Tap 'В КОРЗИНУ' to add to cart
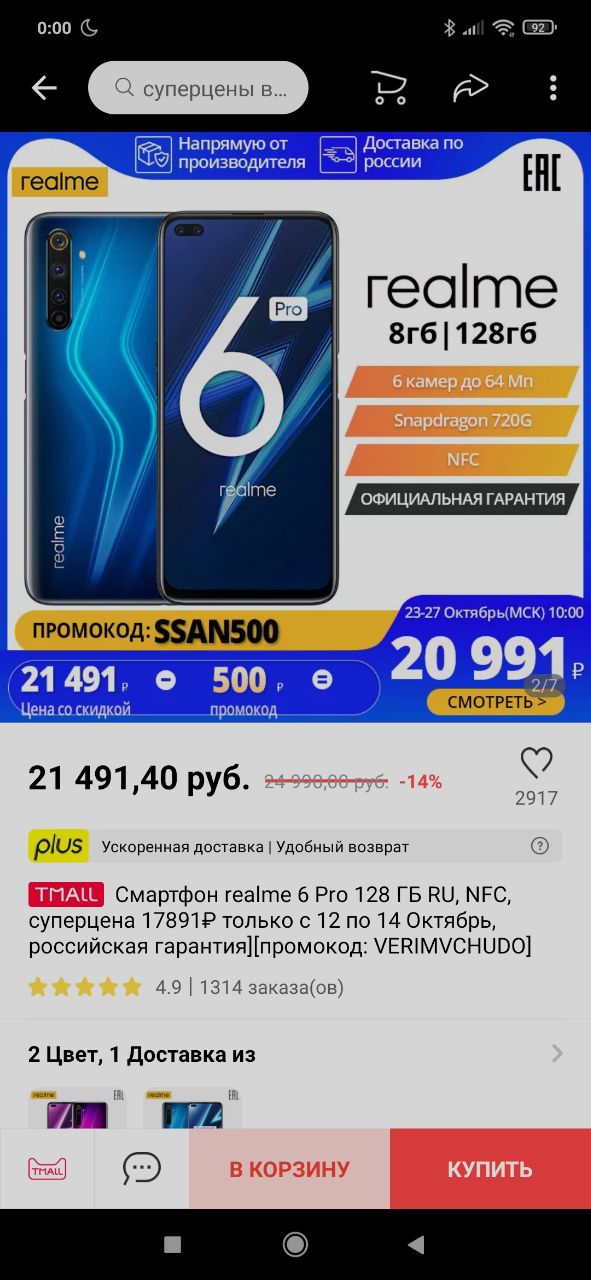This screenshot has width=591, height=1280. [290, 1169]
